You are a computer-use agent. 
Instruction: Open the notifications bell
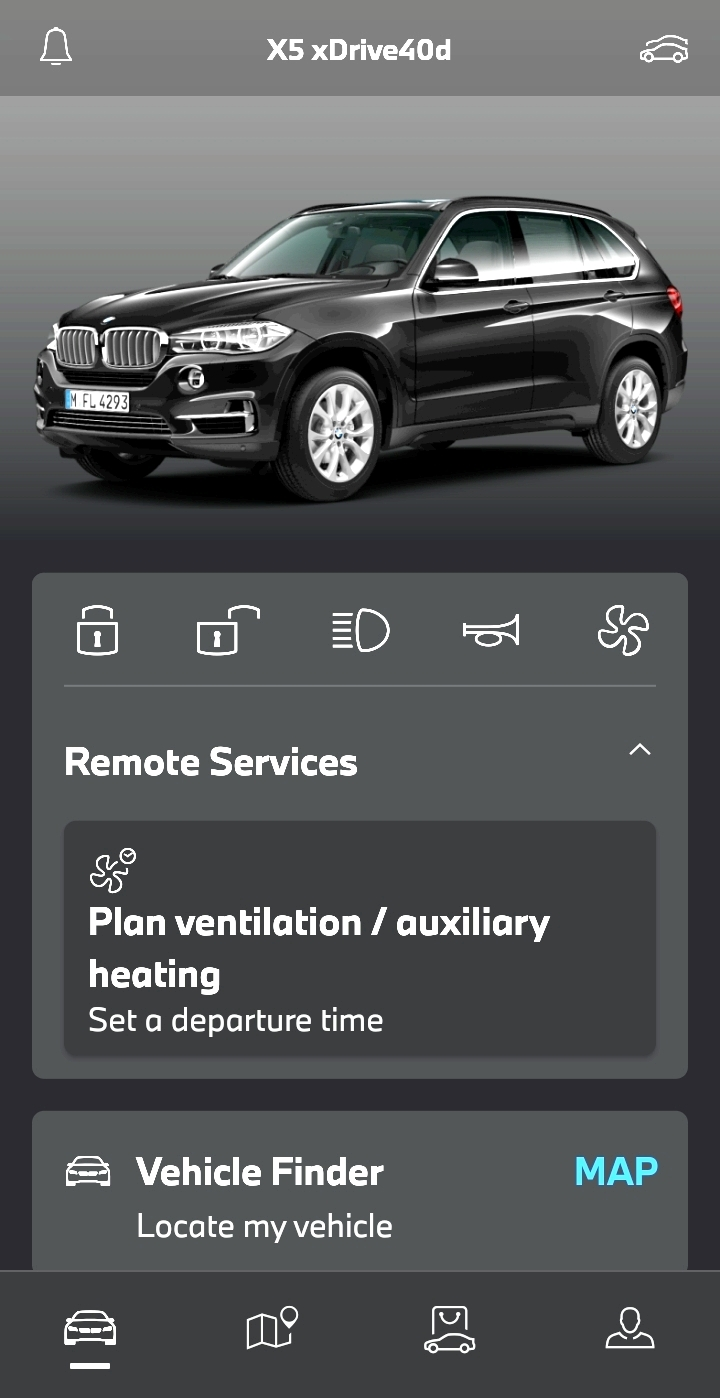pos(57,48)
